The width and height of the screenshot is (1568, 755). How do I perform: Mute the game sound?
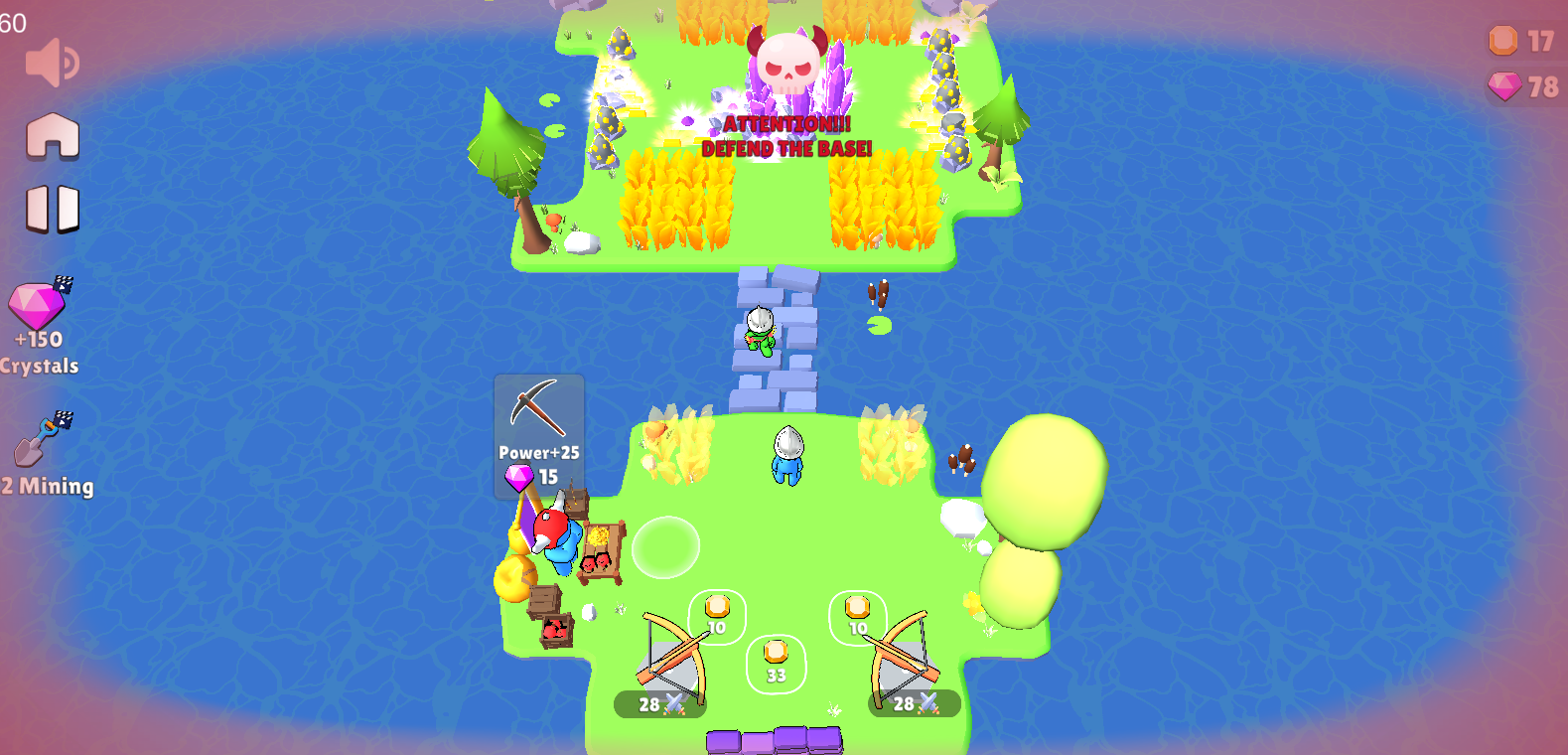[52, 64]
